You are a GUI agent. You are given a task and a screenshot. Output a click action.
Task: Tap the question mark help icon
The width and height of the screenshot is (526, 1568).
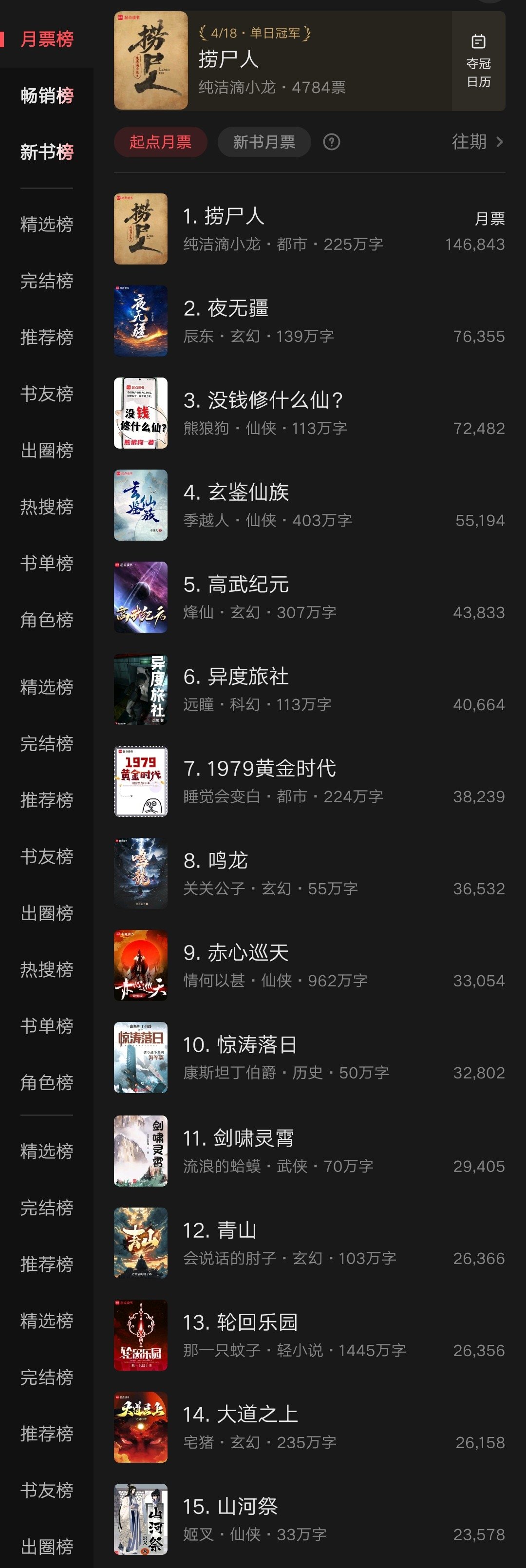coord(331,142)
